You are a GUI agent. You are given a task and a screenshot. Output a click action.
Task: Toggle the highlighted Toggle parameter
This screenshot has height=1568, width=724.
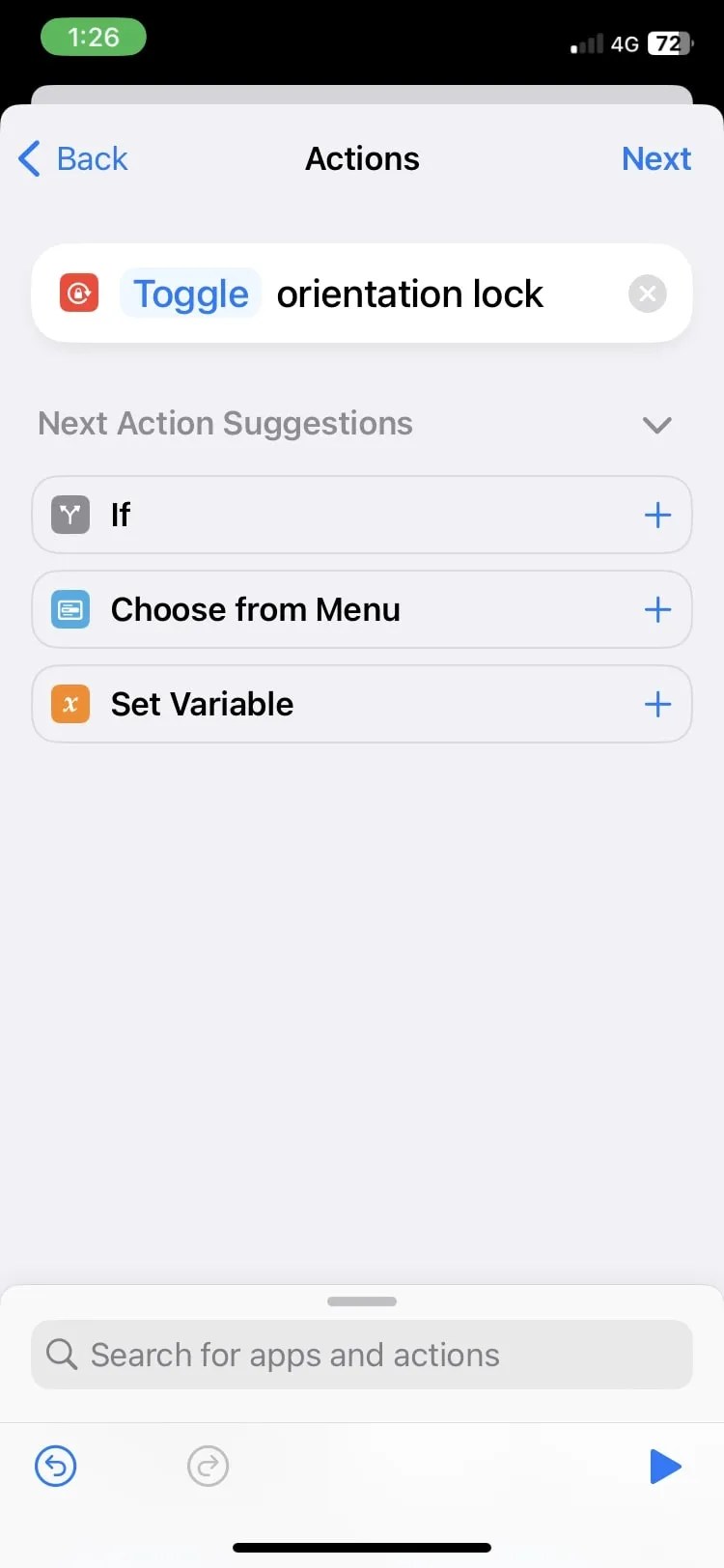pyautogui.click(x=190, y=294)
